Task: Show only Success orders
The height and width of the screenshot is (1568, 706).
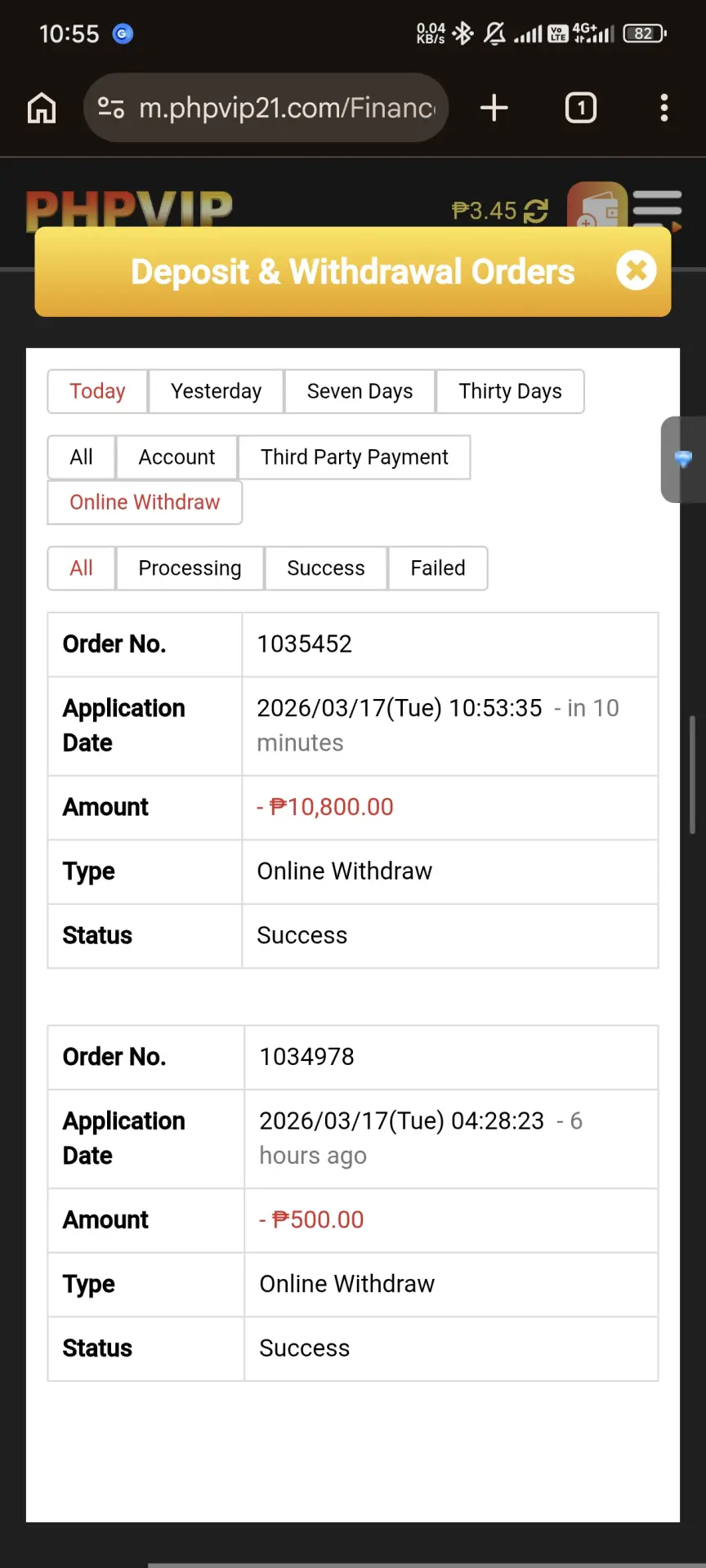Action: pos(325,568)
